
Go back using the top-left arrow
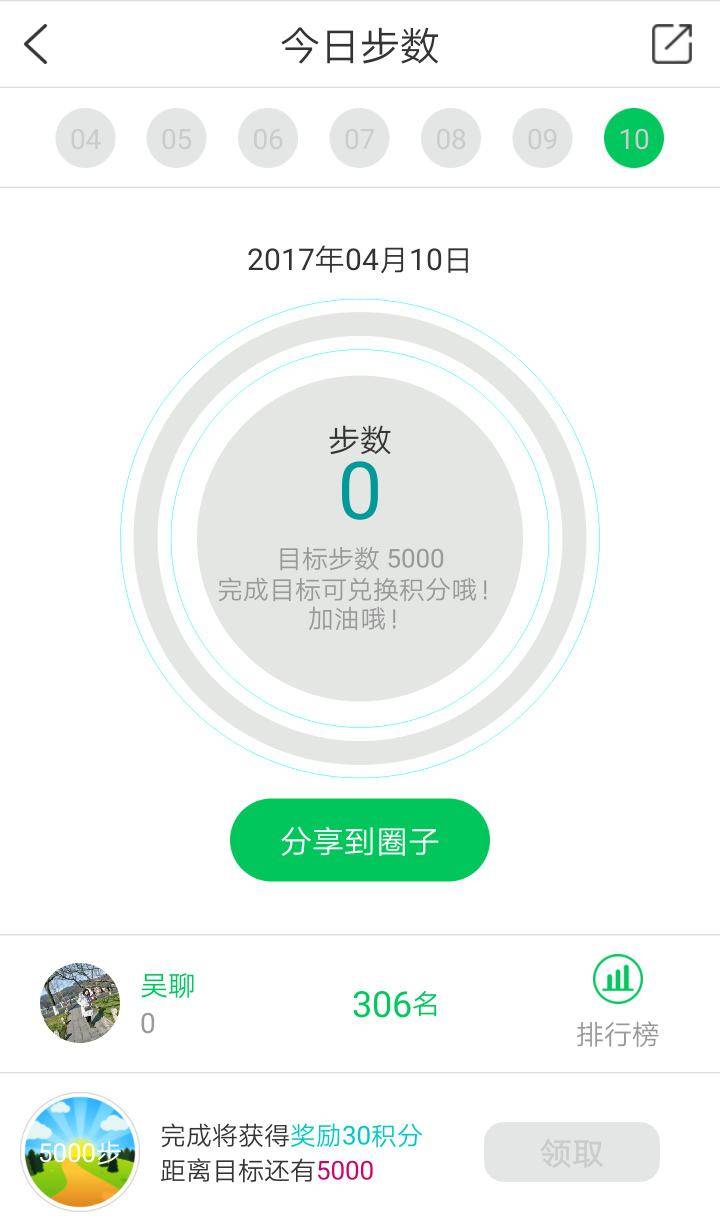(37, 45)
